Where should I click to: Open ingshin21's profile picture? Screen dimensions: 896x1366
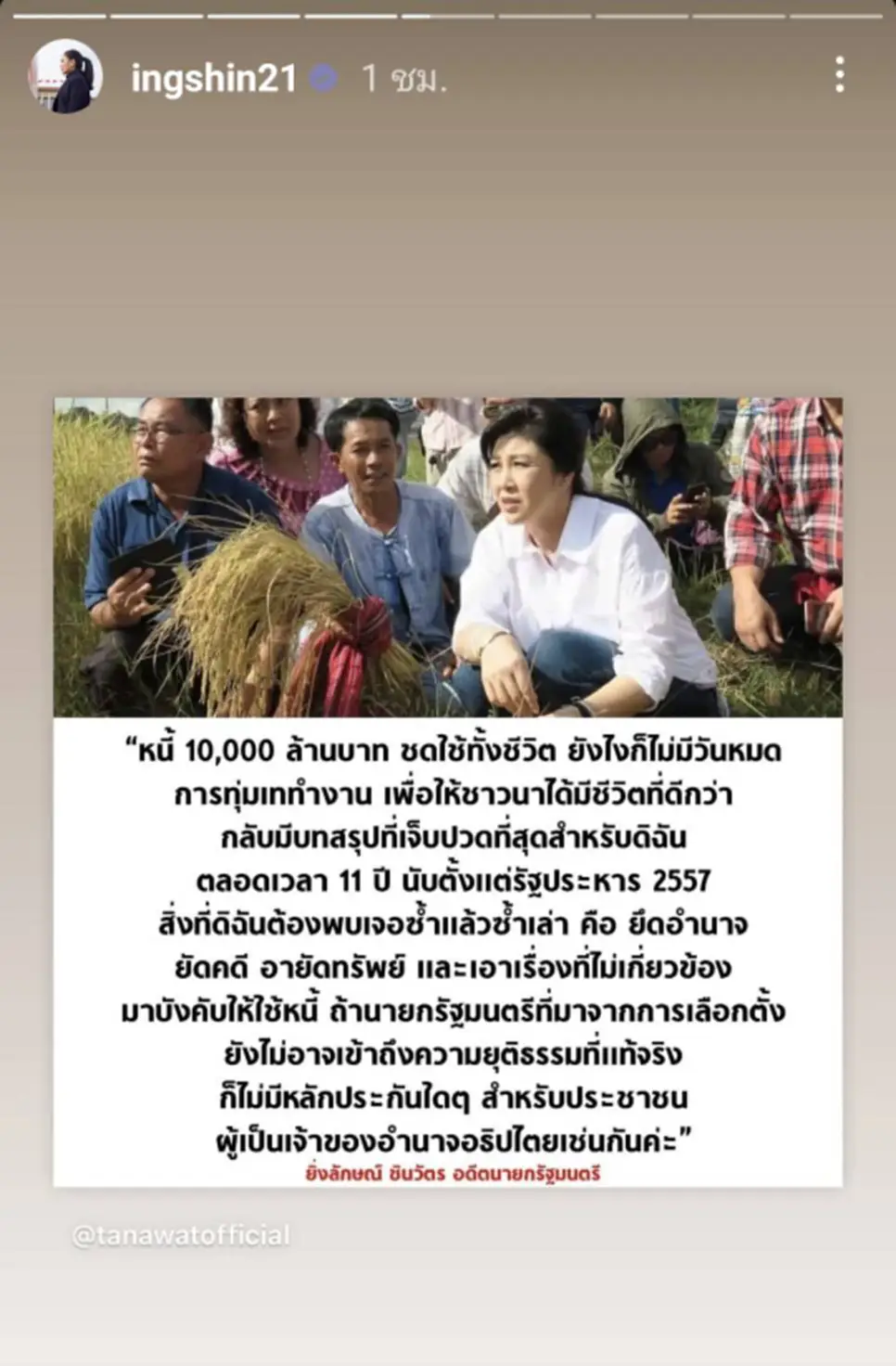pyautogui.click(x=64, y=77)
